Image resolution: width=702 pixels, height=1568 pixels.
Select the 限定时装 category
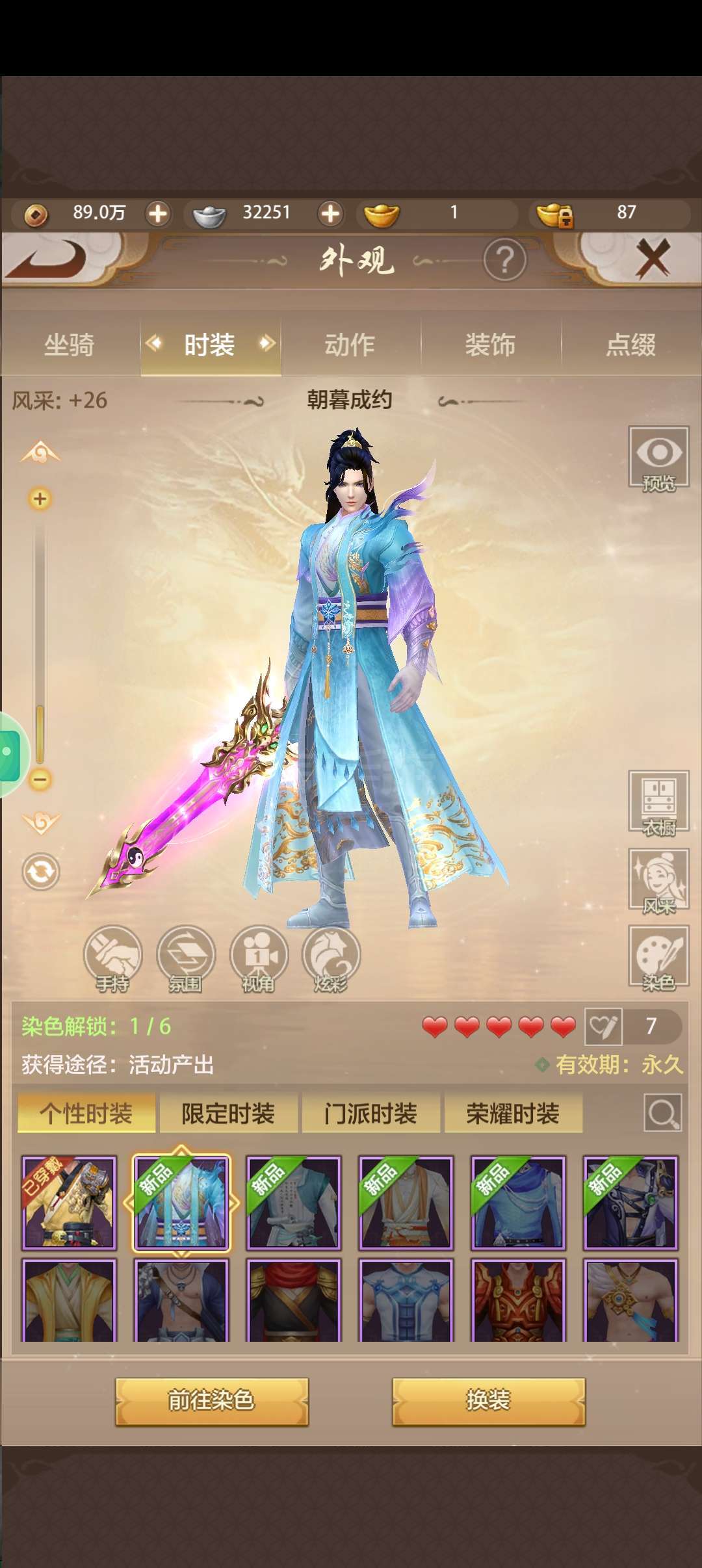(x=228, y=1114)
